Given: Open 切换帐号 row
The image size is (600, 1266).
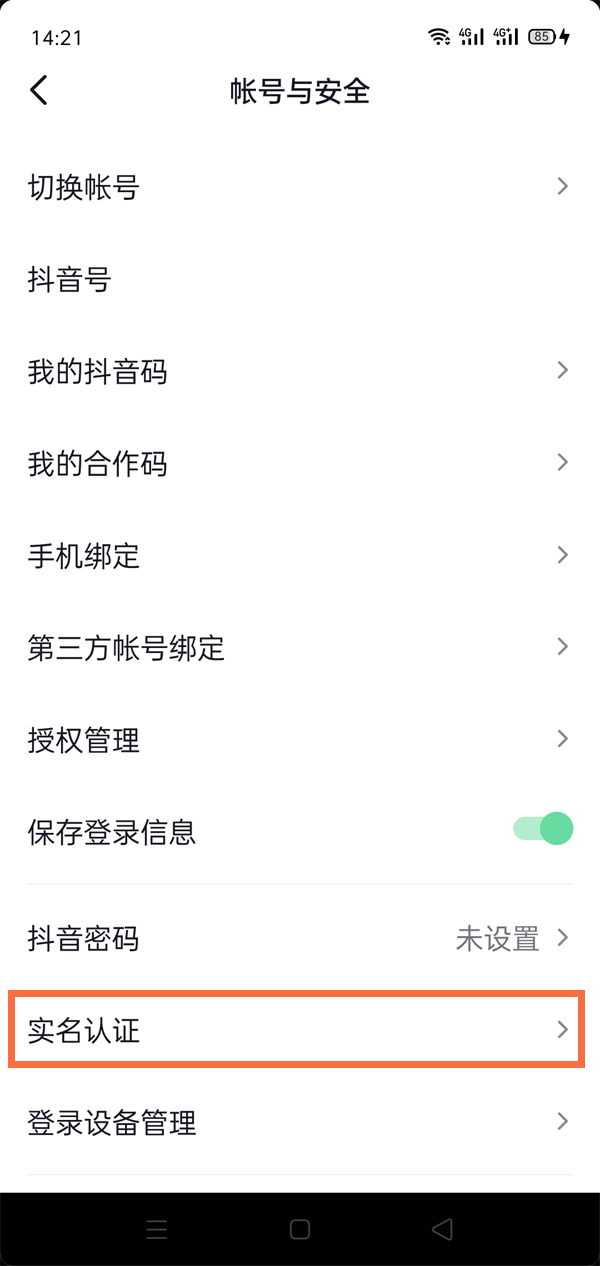Looking at the screenshot, I should [300, 187].
